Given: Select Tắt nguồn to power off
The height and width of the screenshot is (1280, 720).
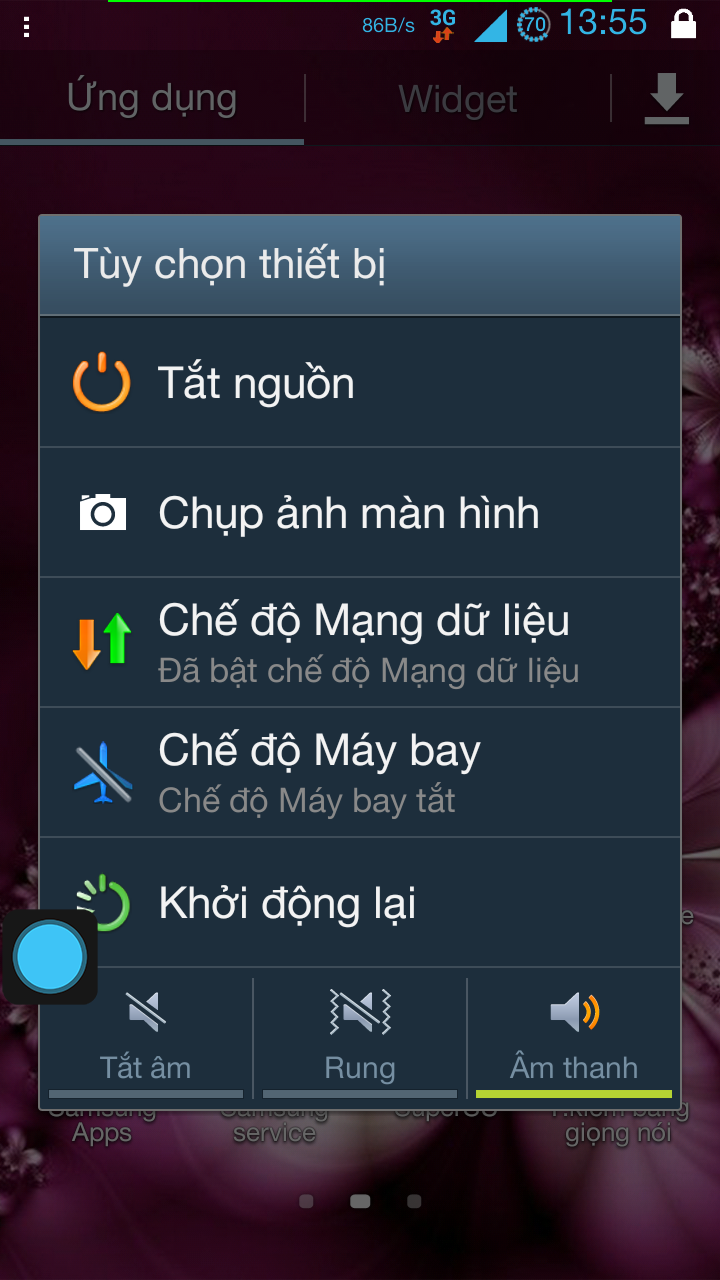Looking at the screenshot, I should coord(360,382).
